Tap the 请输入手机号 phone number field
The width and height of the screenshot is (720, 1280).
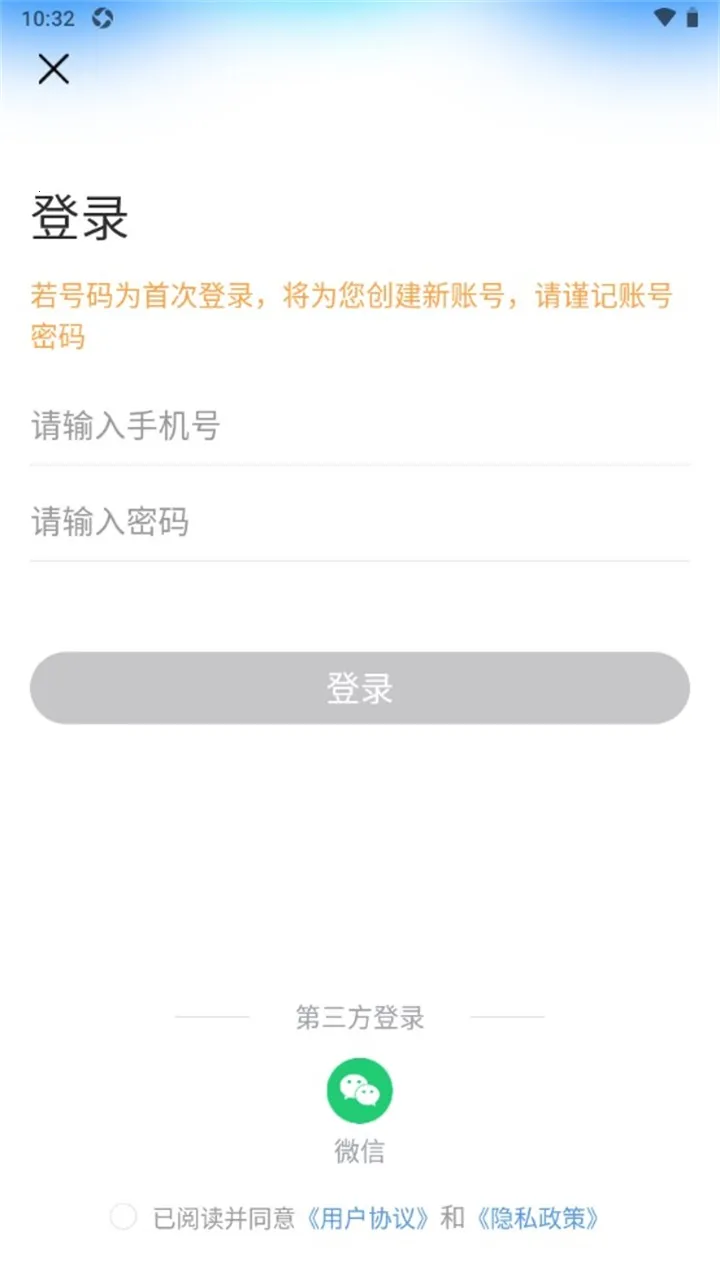pyautogui.click(x=360, y=426)
